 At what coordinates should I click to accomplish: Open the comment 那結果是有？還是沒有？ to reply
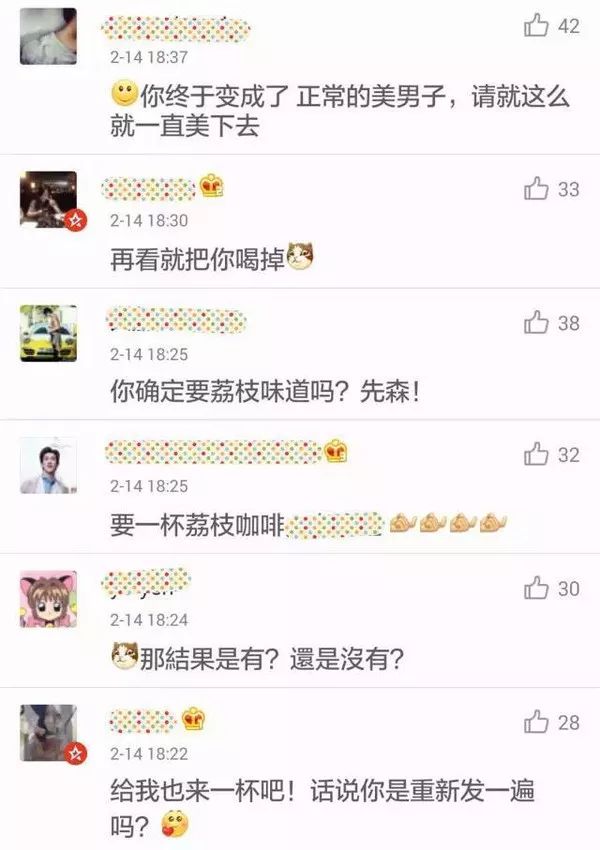(x=270, y=658)
